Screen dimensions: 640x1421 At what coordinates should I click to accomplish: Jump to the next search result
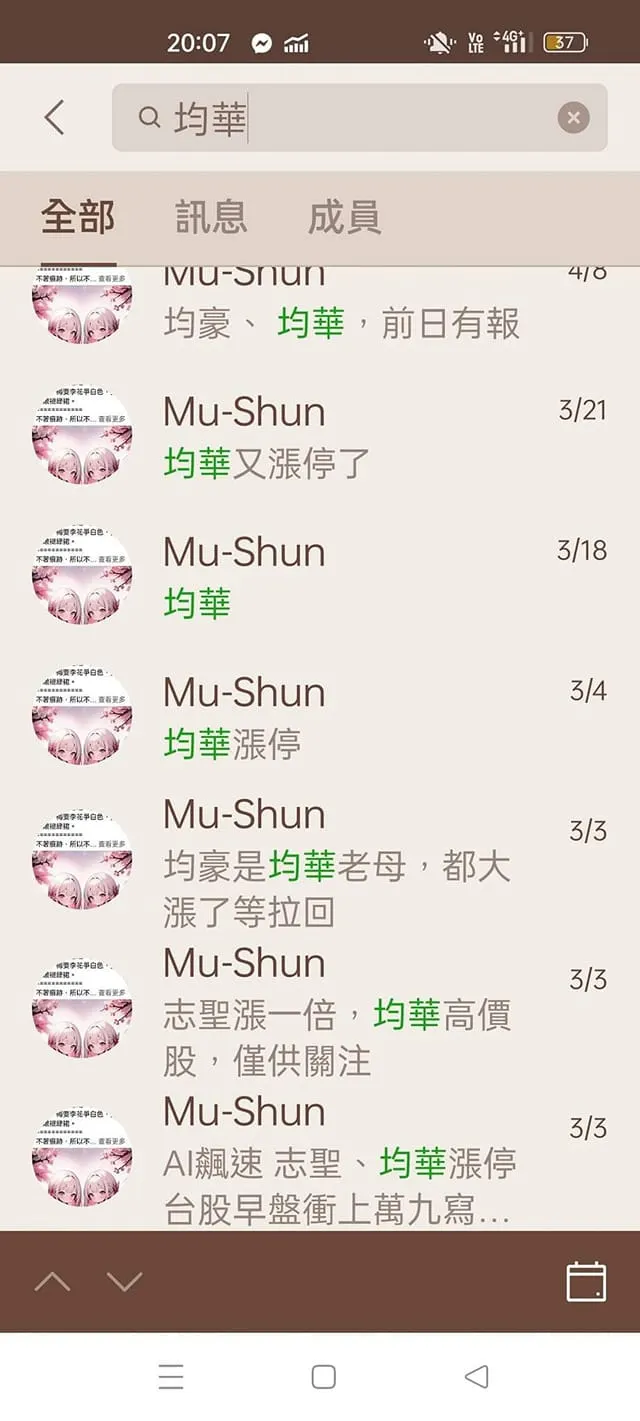point(125,1281)
